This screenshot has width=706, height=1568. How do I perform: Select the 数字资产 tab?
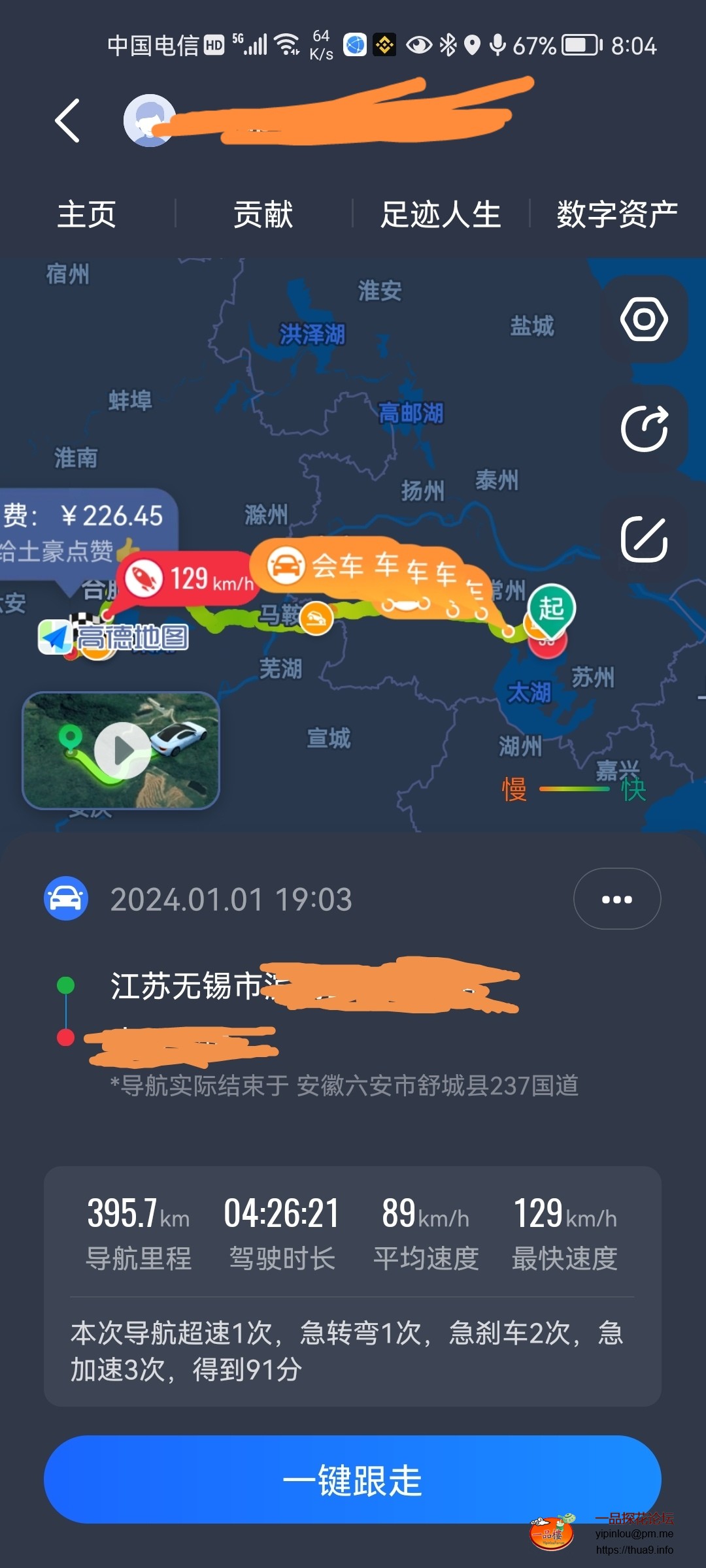616,214
